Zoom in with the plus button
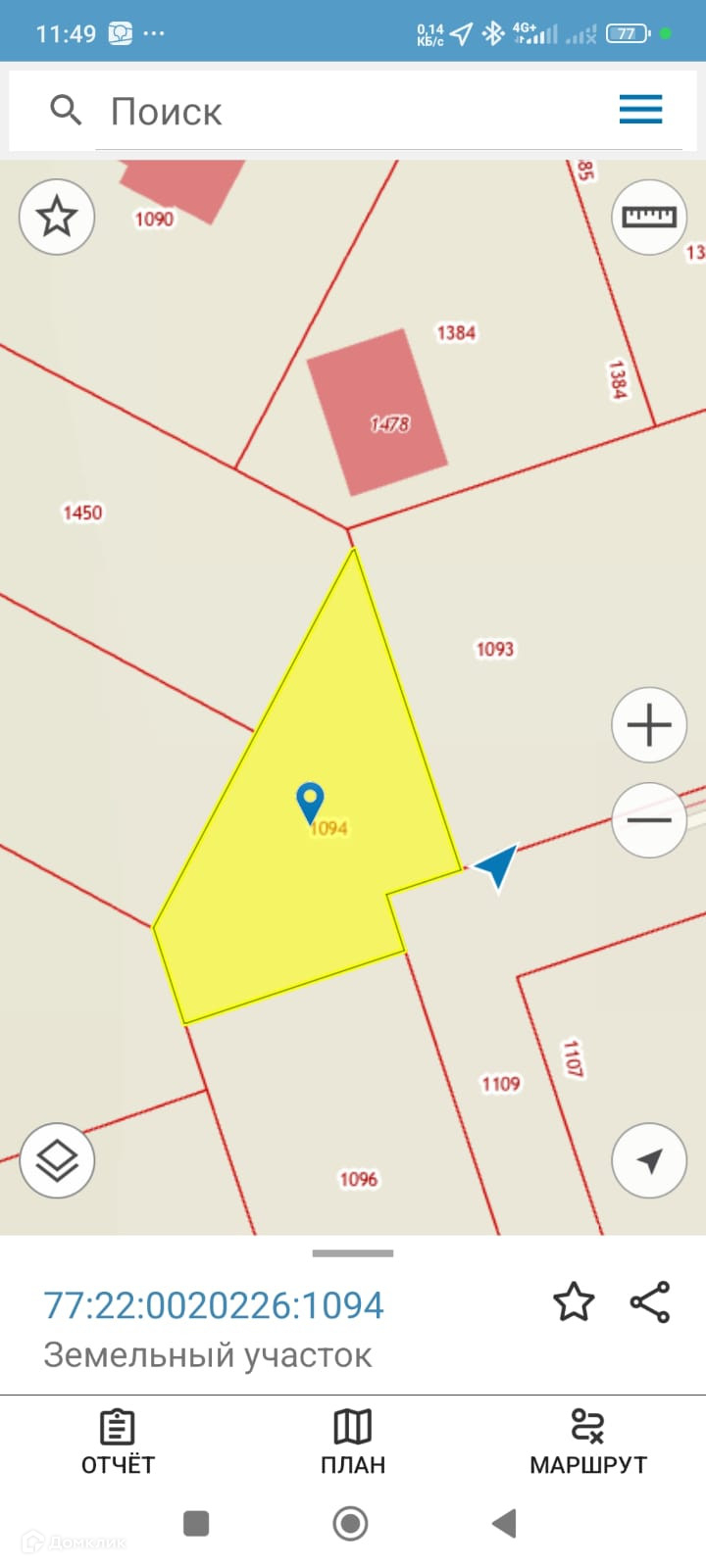This screenshot has height=1568, width=706. [649, 725]
